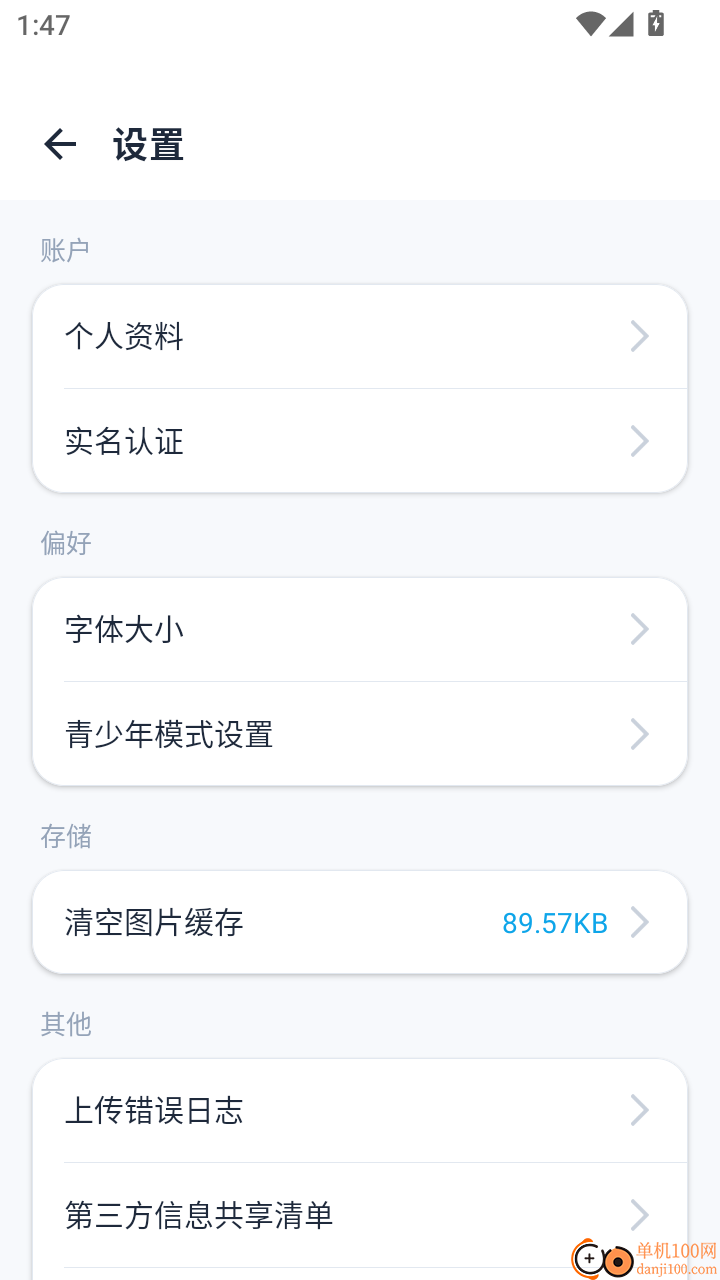This screenshot has height=1280, width=720.
Task: Expand the 青少年模式设置 row arrow
Action: [x=639, y=734]
